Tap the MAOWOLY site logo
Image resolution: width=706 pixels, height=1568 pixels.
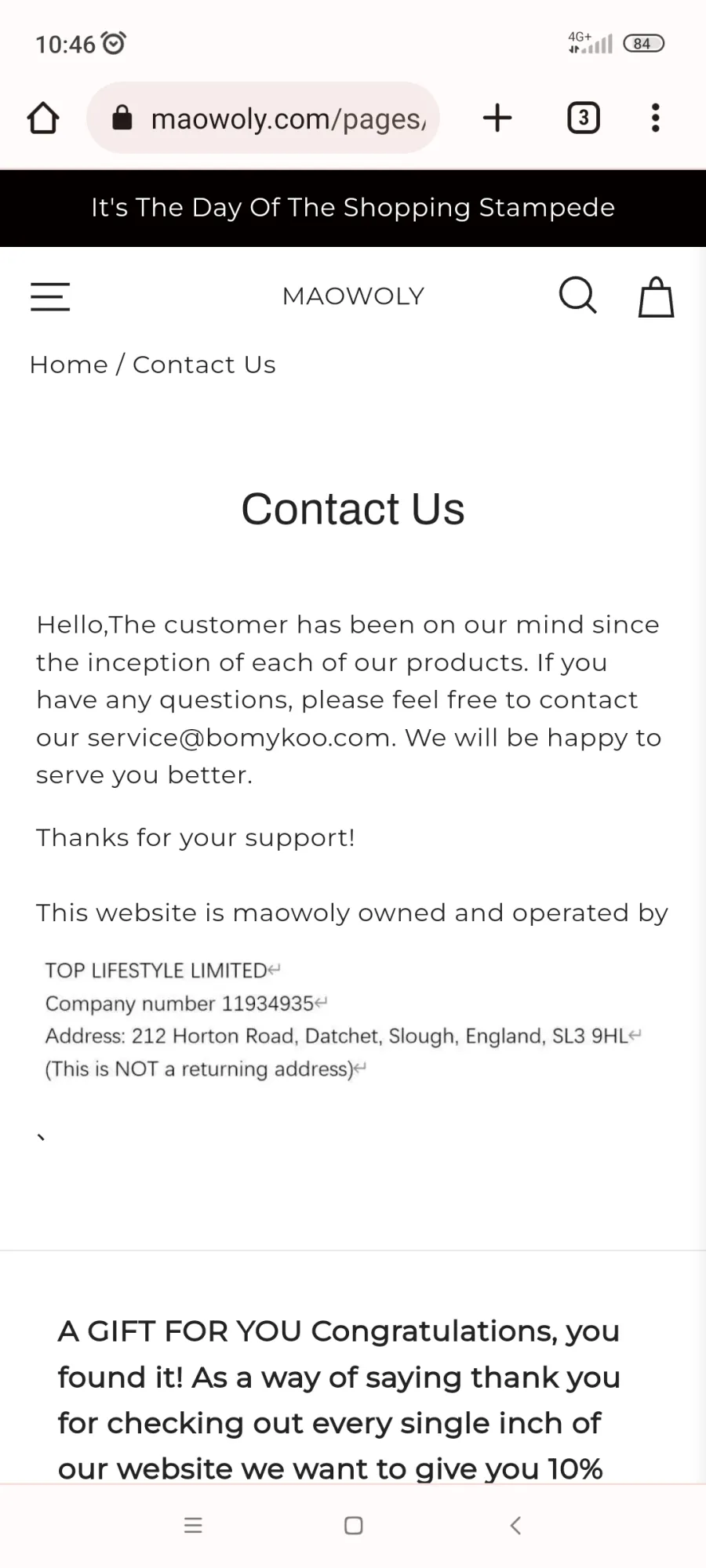(x=353, y=296)
